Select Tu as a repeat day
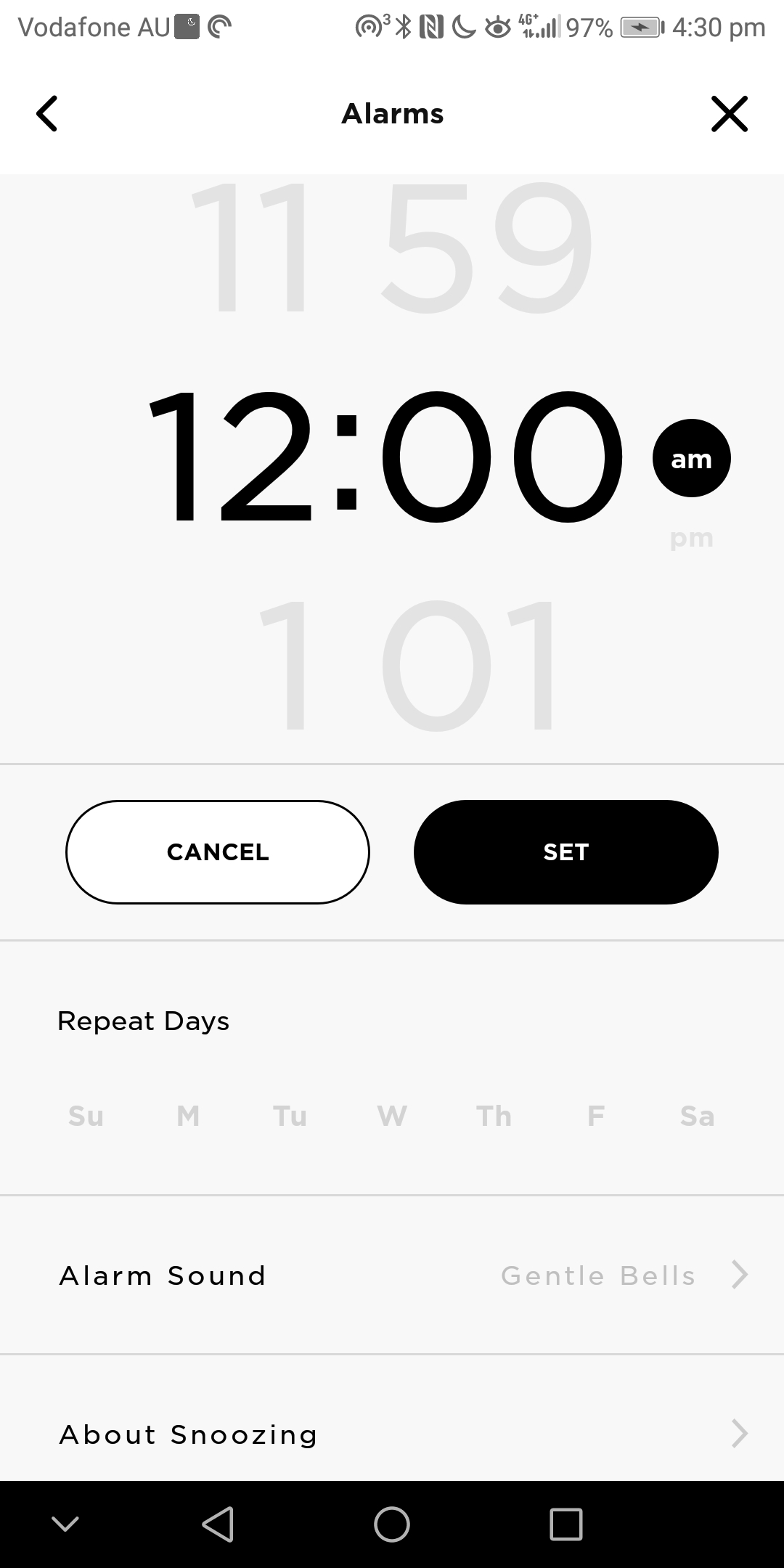 (290, 1116)
